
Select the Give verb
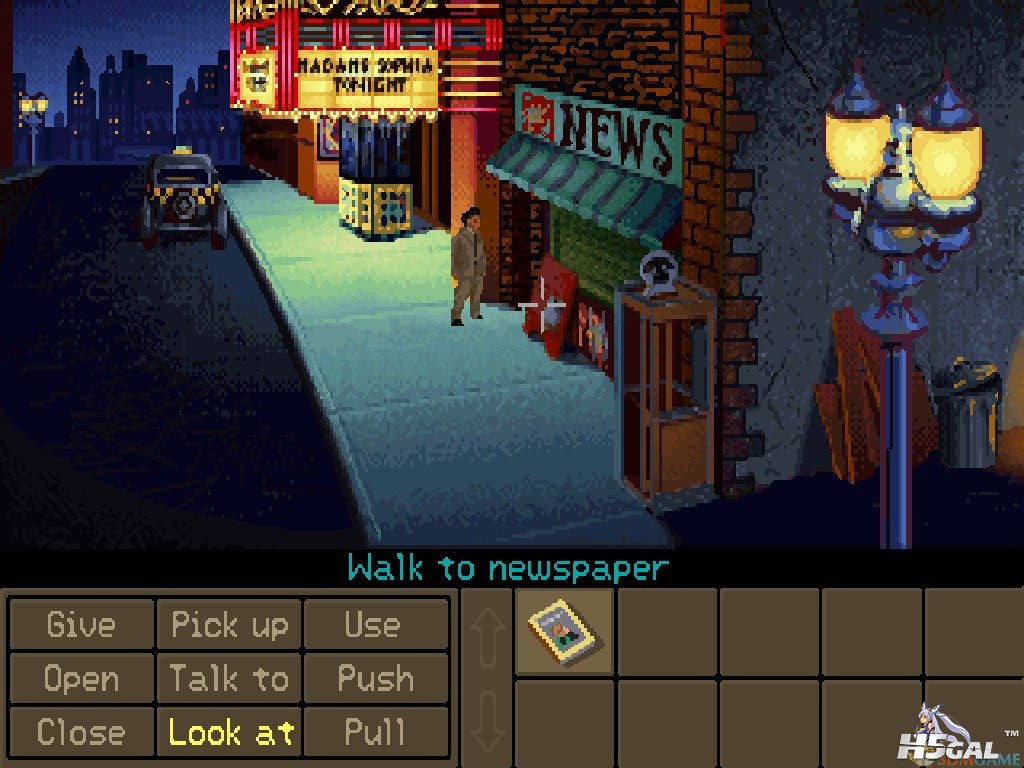click(x=81, y=625)
